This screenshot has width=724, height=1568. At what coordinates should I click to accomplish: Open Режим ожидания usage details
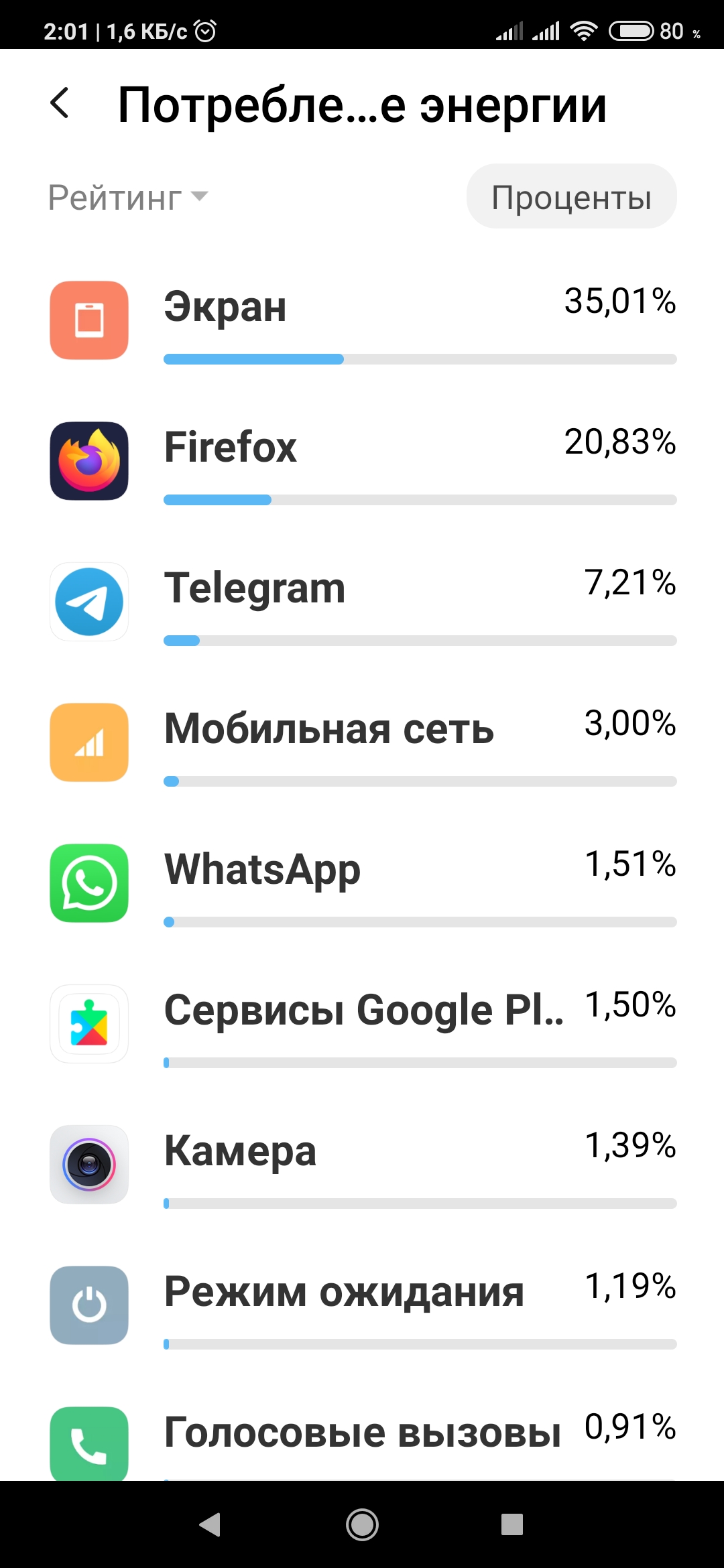(x=362, y=1307)
